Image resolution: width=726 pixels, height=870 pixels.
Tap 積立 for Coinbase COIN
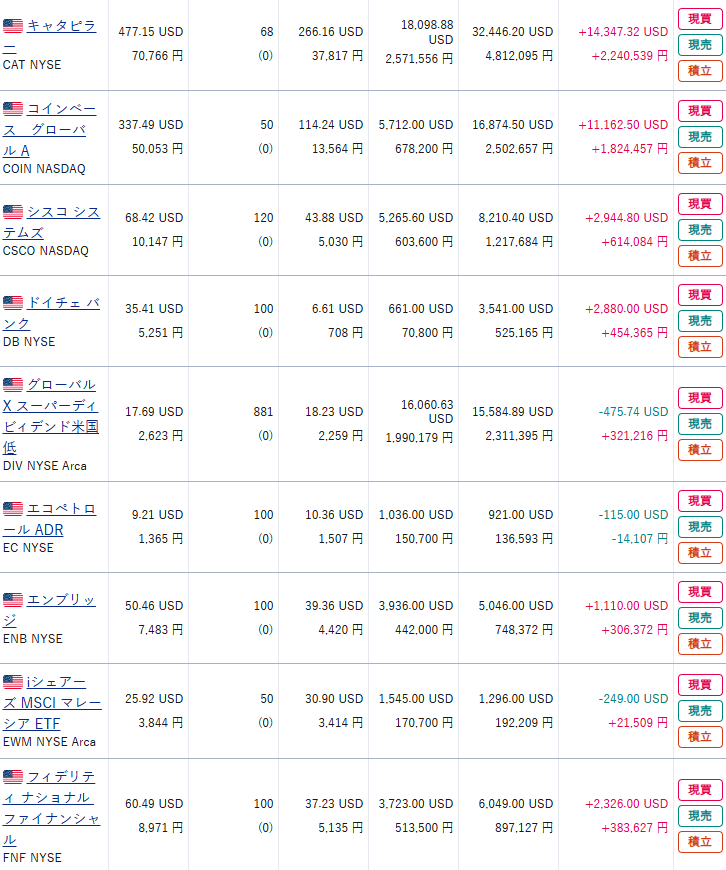click(699, 163)
